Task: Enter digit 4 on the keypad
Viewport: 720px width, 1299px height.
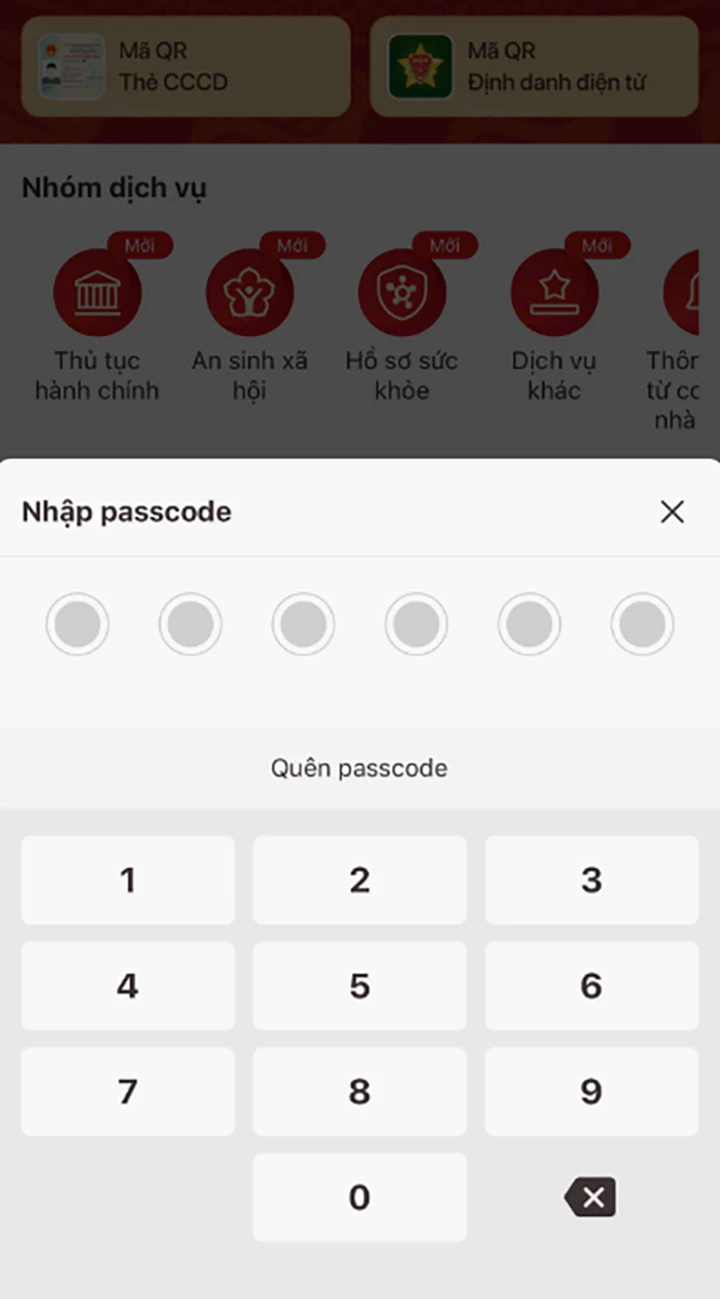Action: point(128,986)
